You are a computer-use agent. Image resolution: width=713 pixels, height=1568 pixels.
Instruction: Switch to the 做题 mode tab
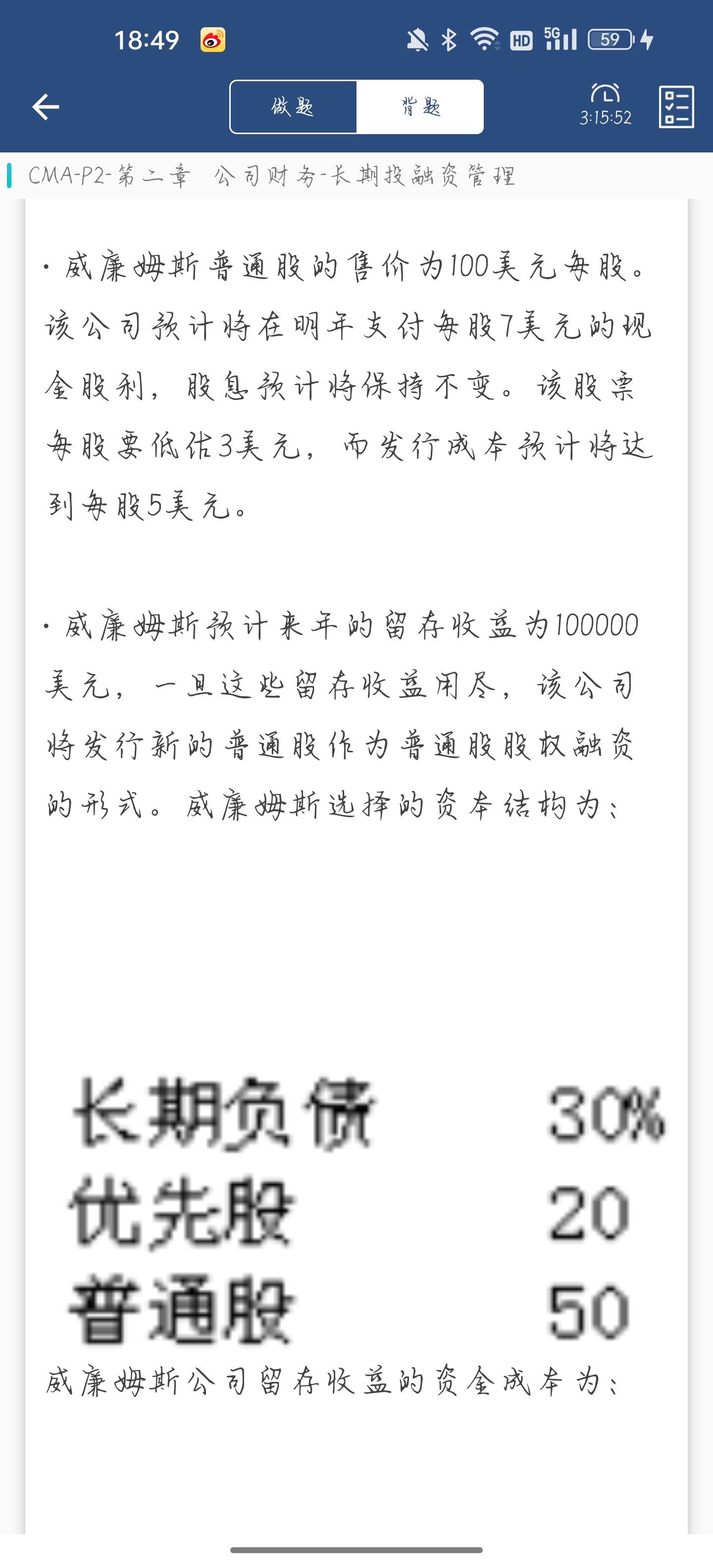pyautogui.click(x=294, y=107)
